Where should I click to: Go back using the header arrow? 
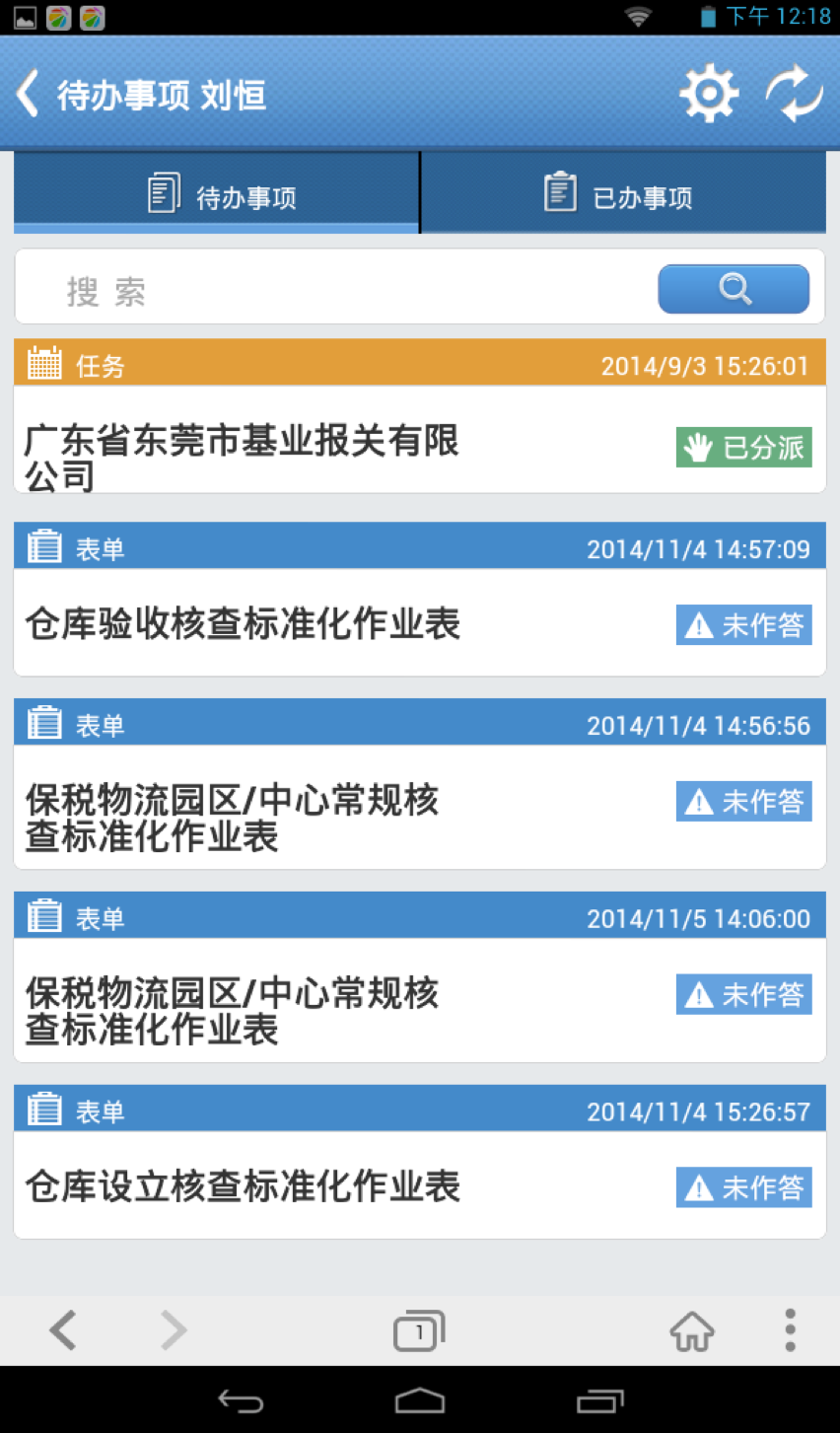tap(29, 94)
